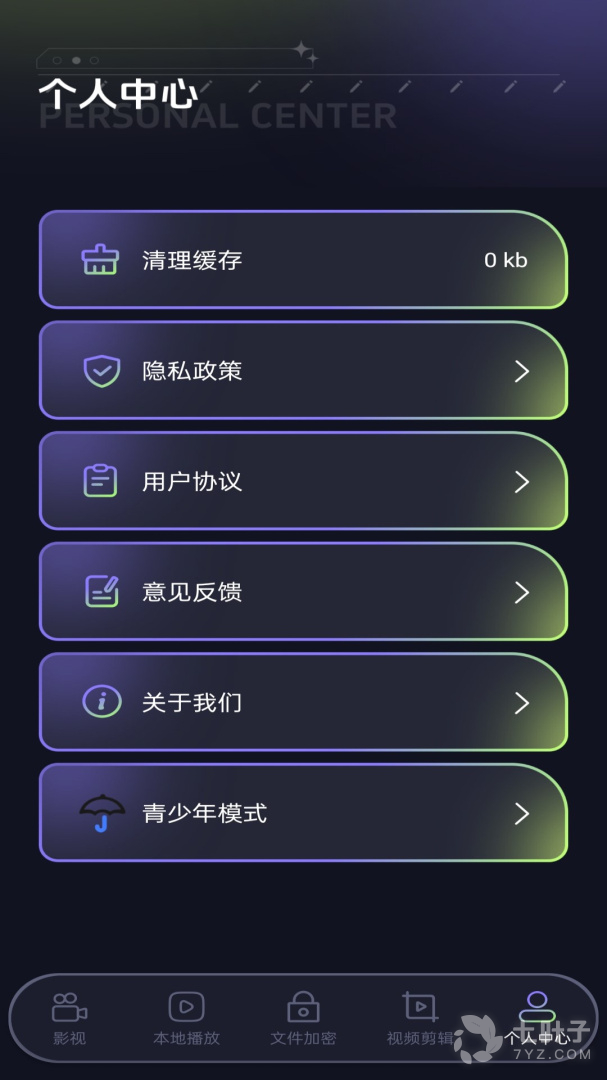Open 关于我们 about page

tap(303, 702)
